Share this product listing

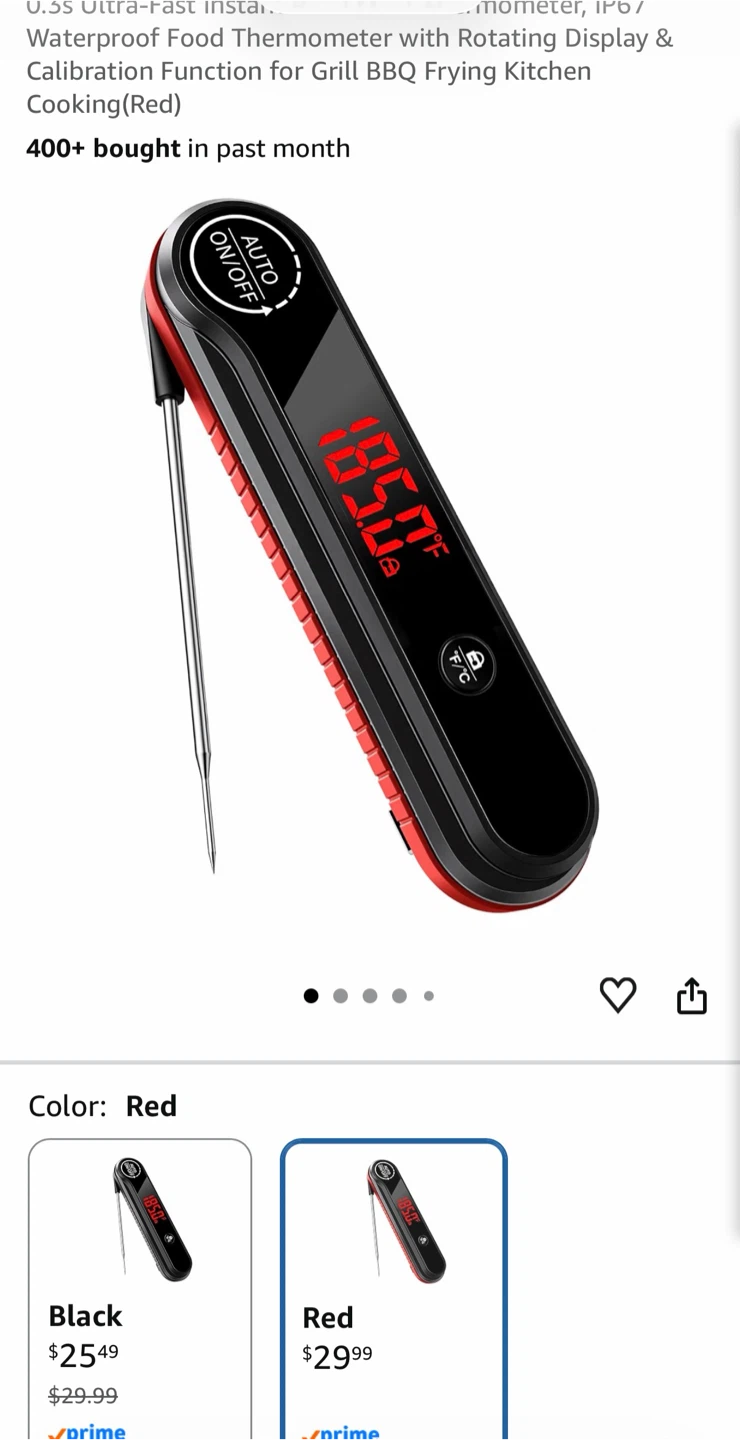point(692,995)
